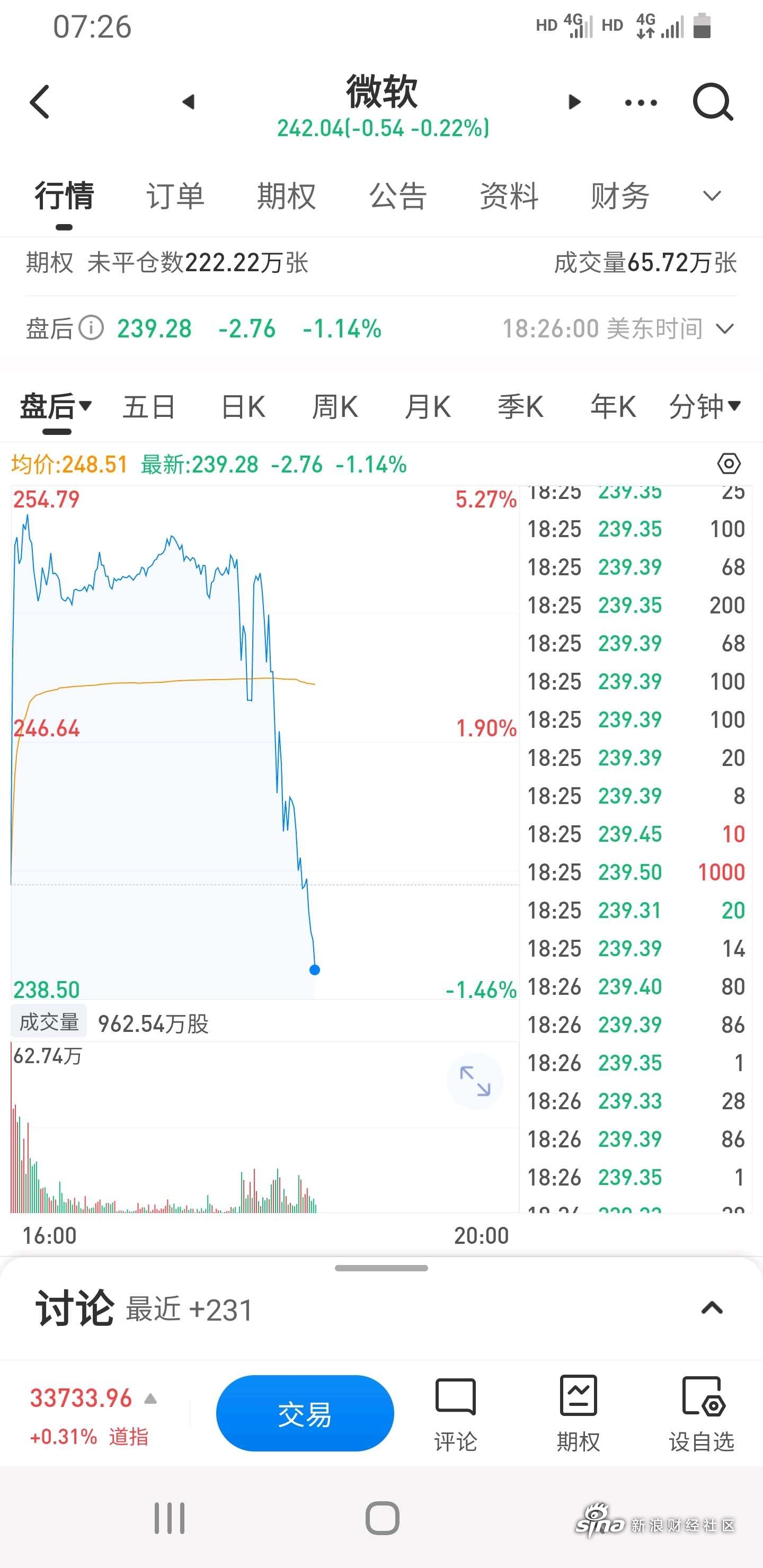Expand more tabs with the chevron
This screenshot has width=763, height=1568.
point(712,196)
